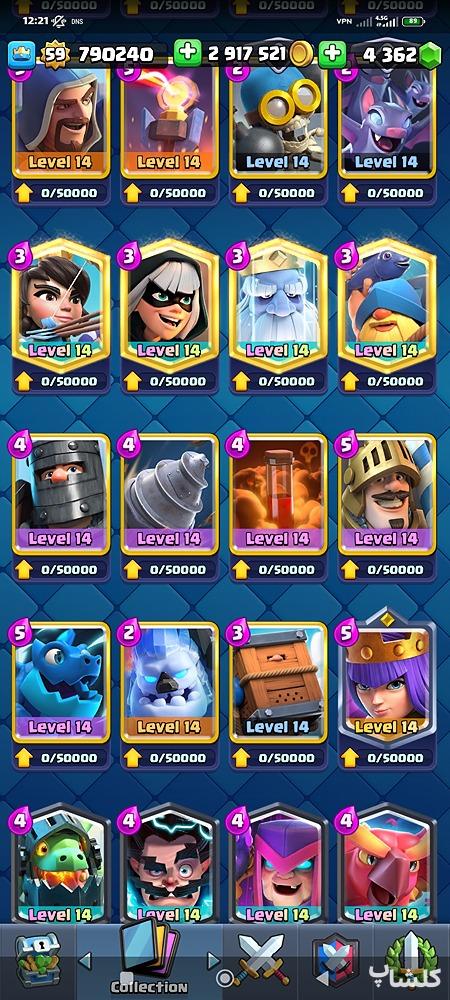This screenshot has height=1000, width=450.
Task: Open the Poison spell card
Action: [278, 494]
